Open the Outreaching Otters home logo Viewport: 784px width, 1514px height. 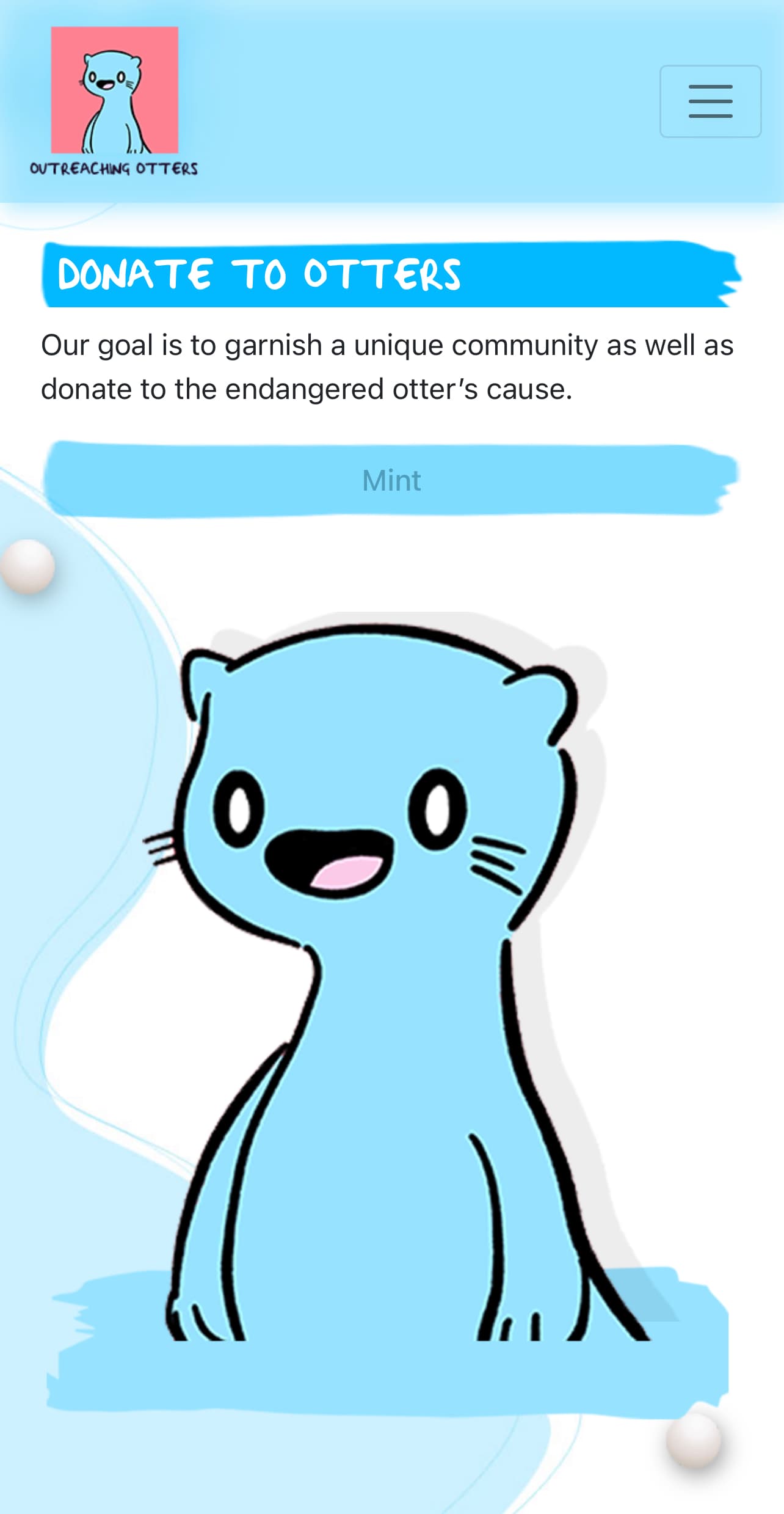tap(114, 101)
